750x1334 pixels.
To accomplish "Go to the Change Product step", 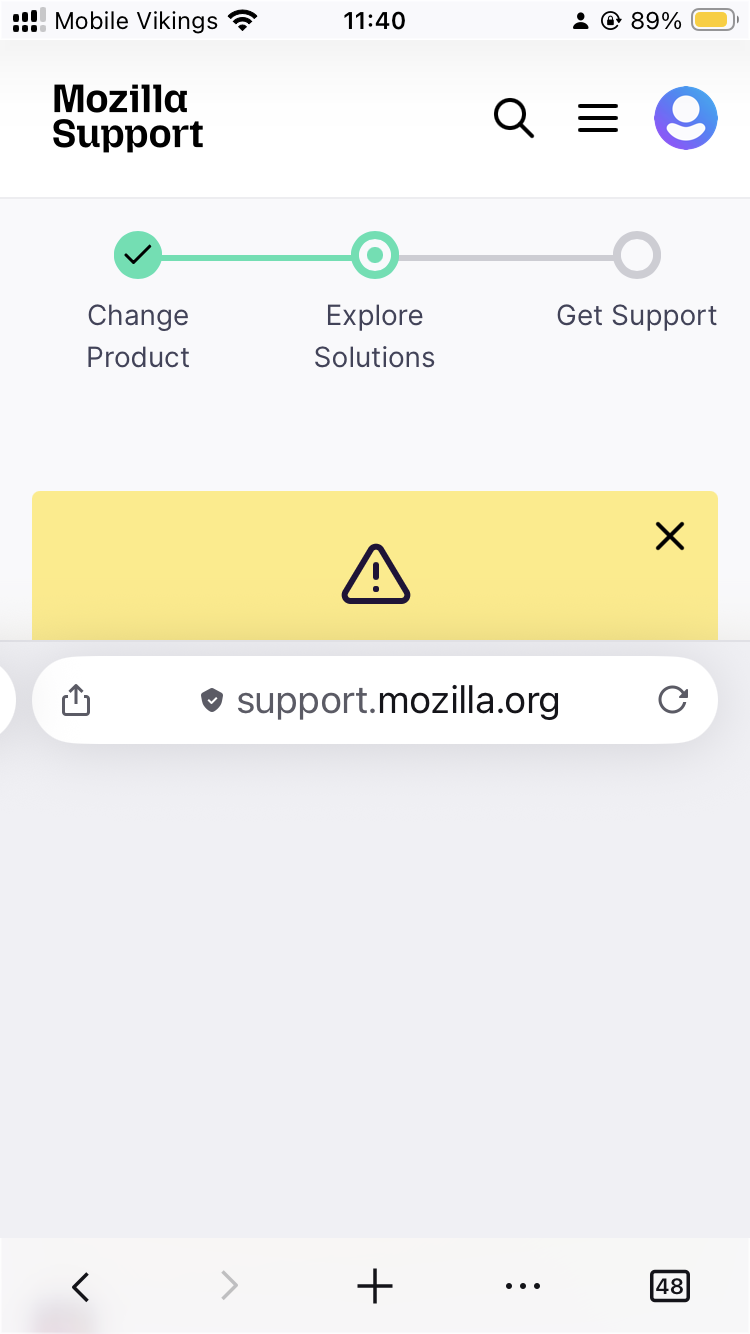I will click(x=138, y=256).
